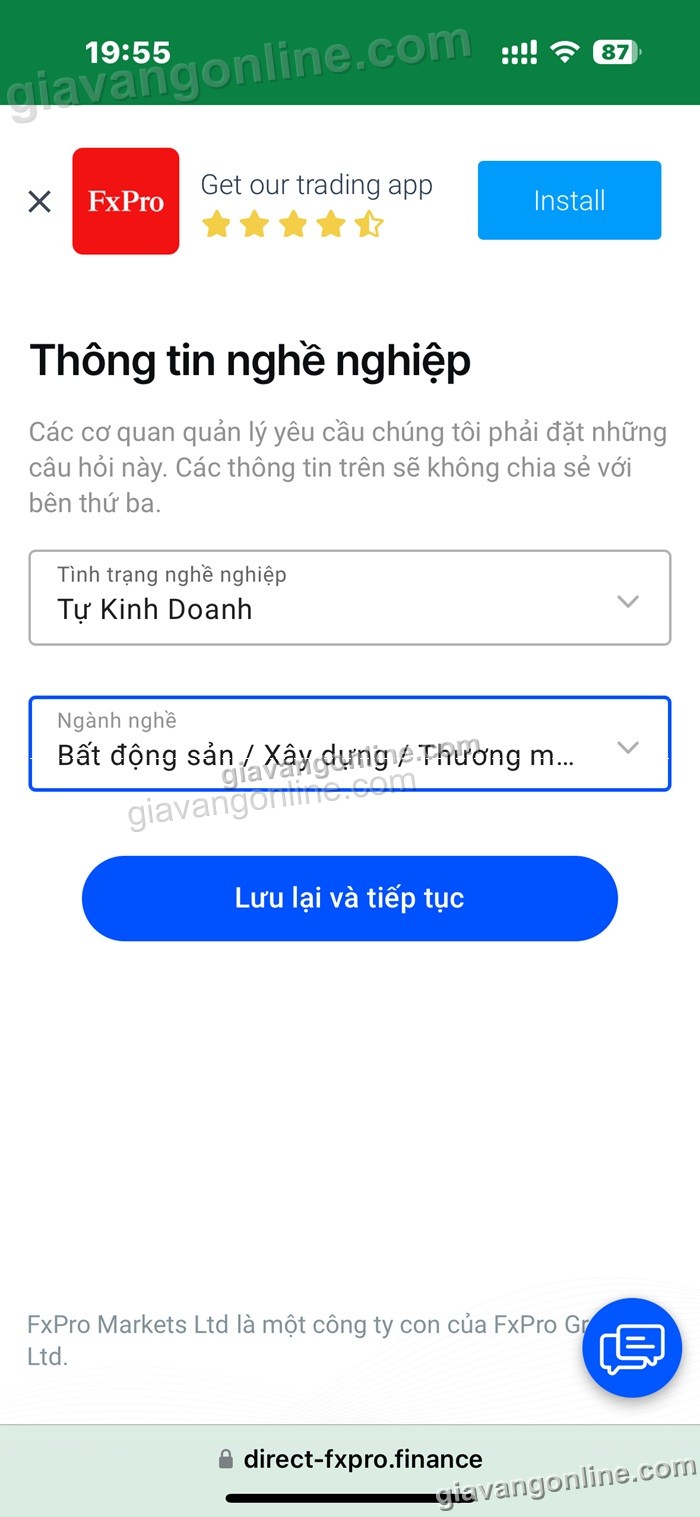This screenshot has height=1517, width=700.
Task: Tap Lưu lại và tiếp tục
Action: 349,898
